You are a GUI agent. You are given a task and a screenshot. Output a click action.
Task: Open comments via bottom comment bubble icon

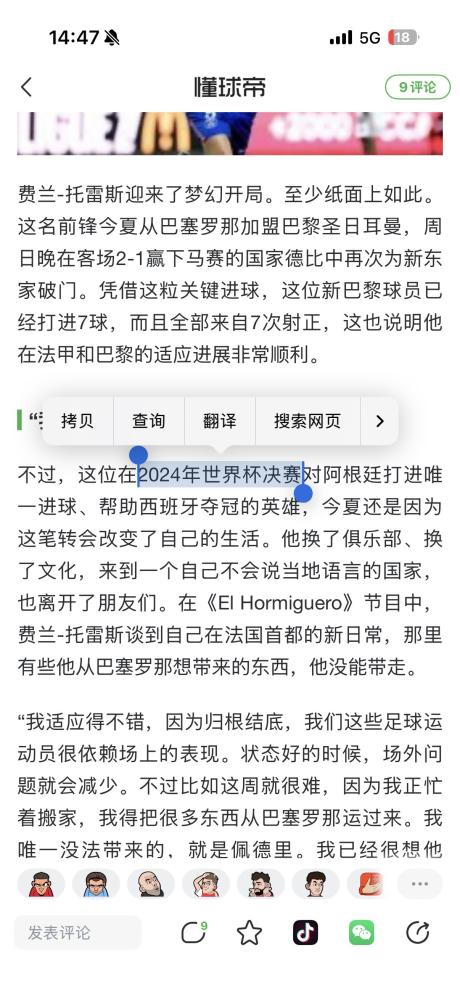(x=193, y=932)
